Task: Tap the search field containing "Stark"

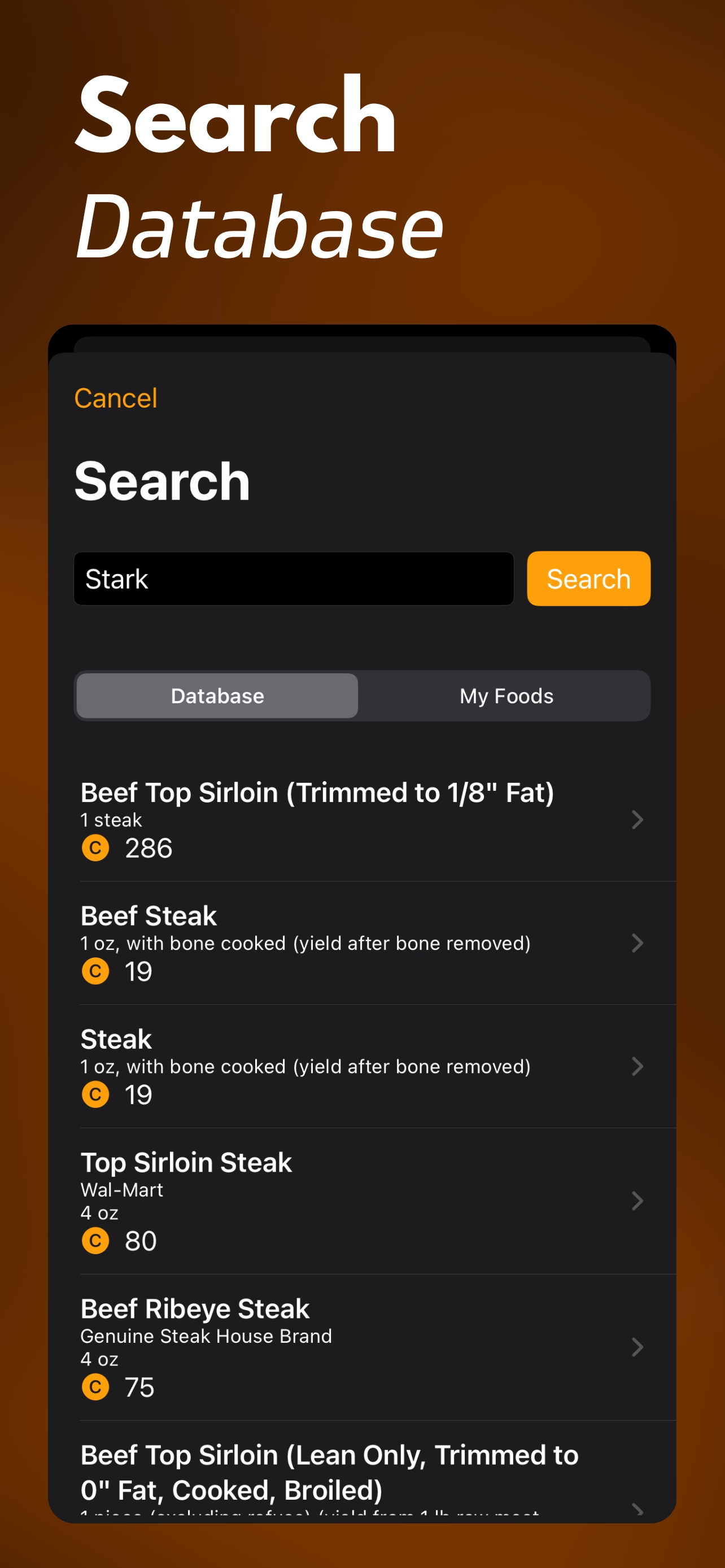Action: pos(294,578)
